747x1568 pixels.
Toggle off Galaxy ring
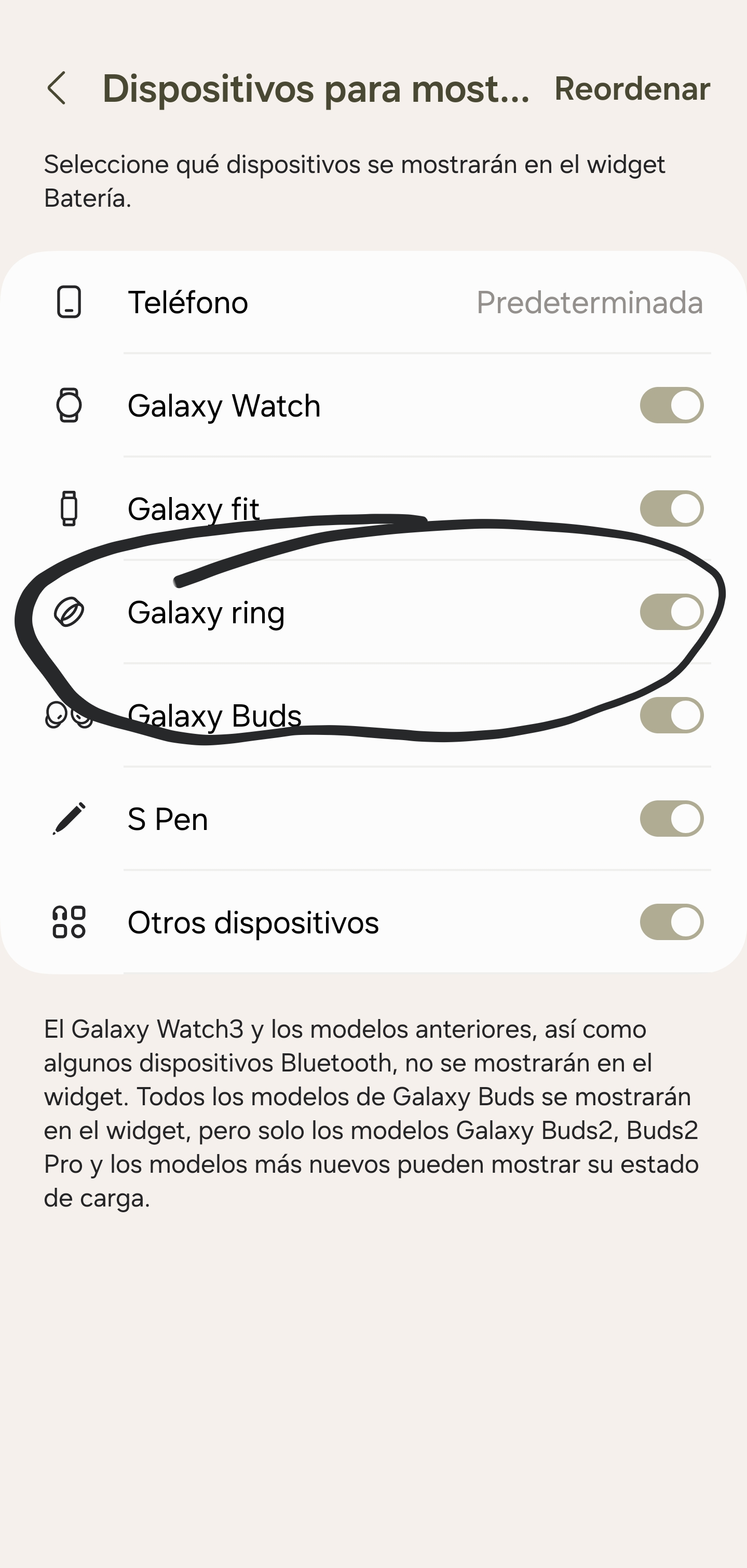tap(671, 613)
